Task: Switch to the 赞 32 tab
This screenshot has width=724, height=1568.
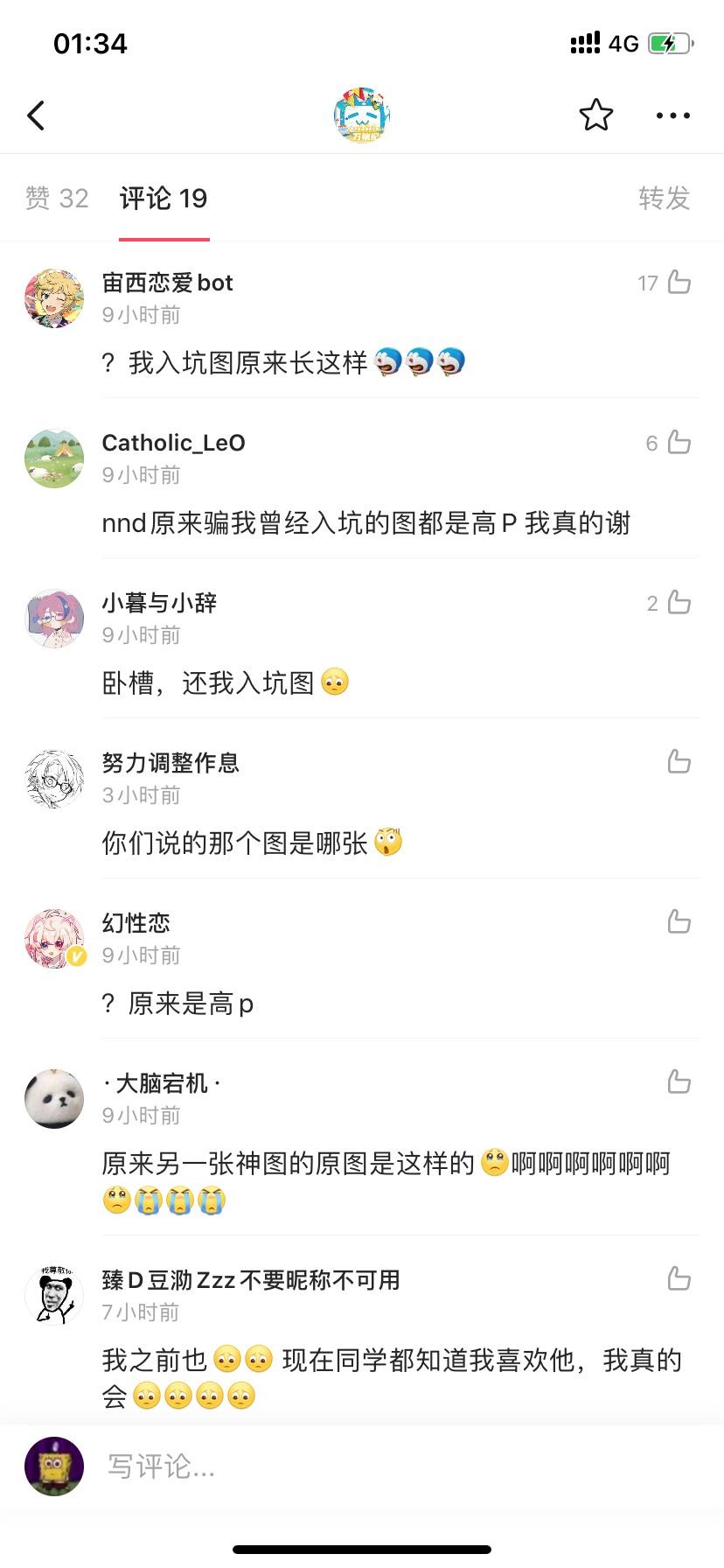Action: 57,199
